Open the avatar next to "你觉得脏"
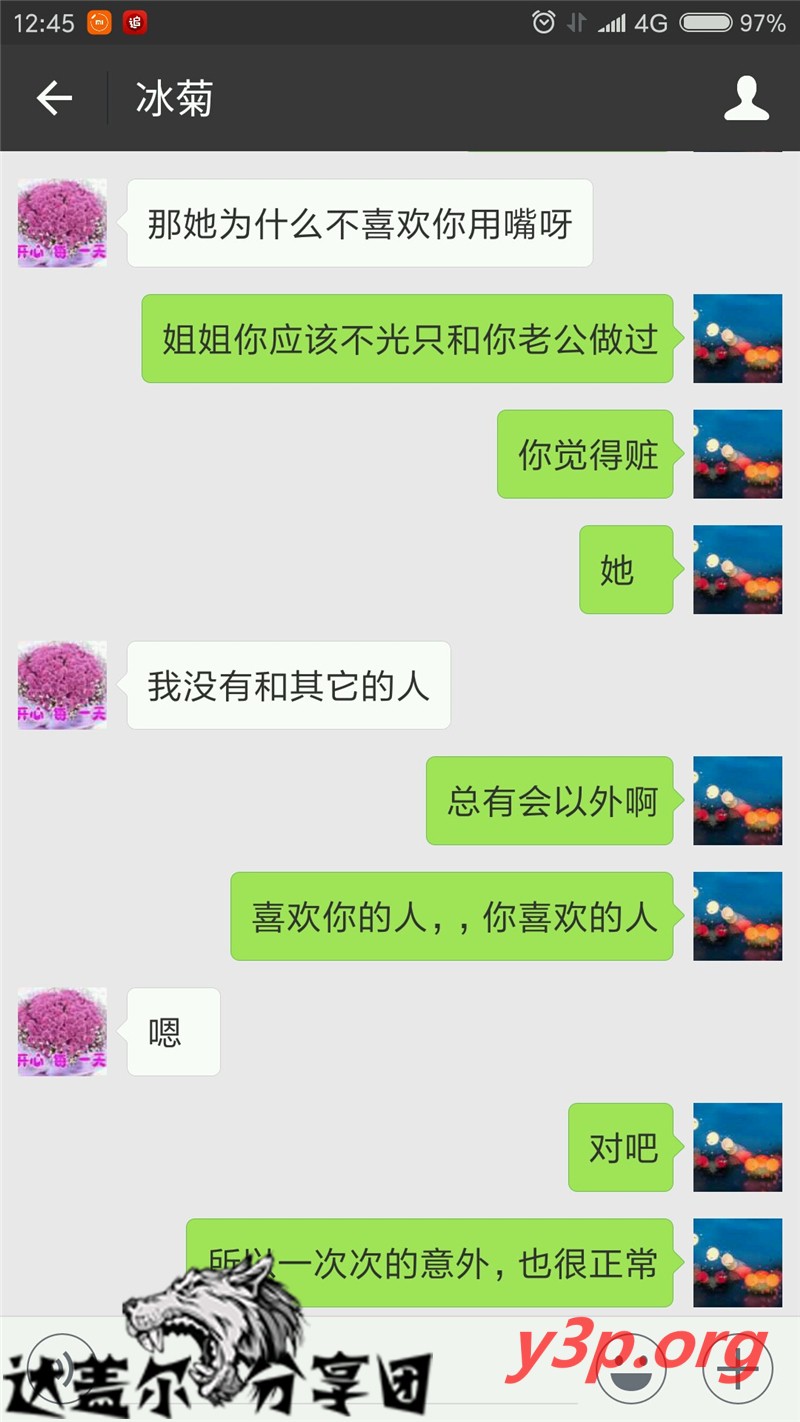Screen dimensions: 800x1422 point(738,454)
